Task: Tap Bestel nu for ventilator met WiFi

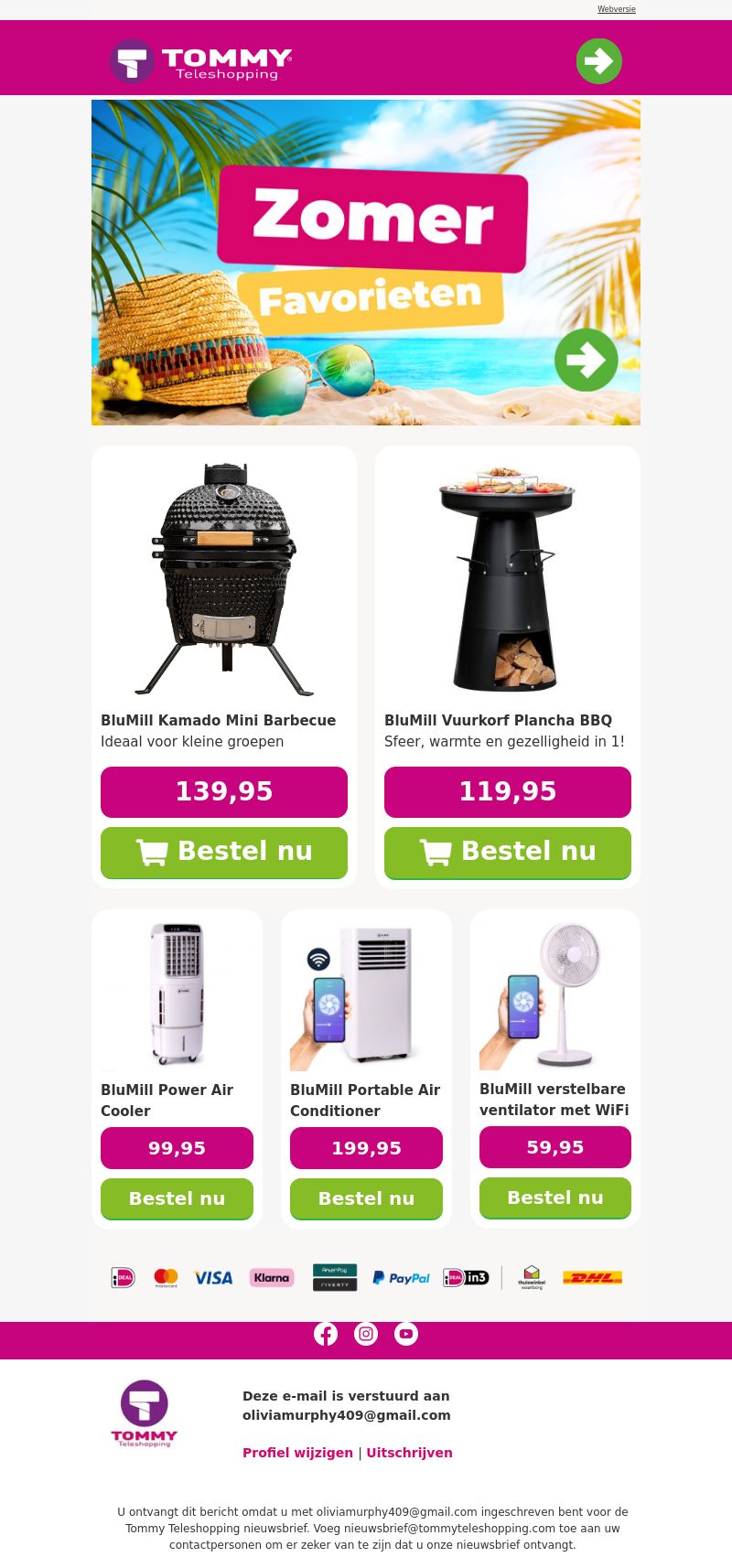Action: 555,1197
